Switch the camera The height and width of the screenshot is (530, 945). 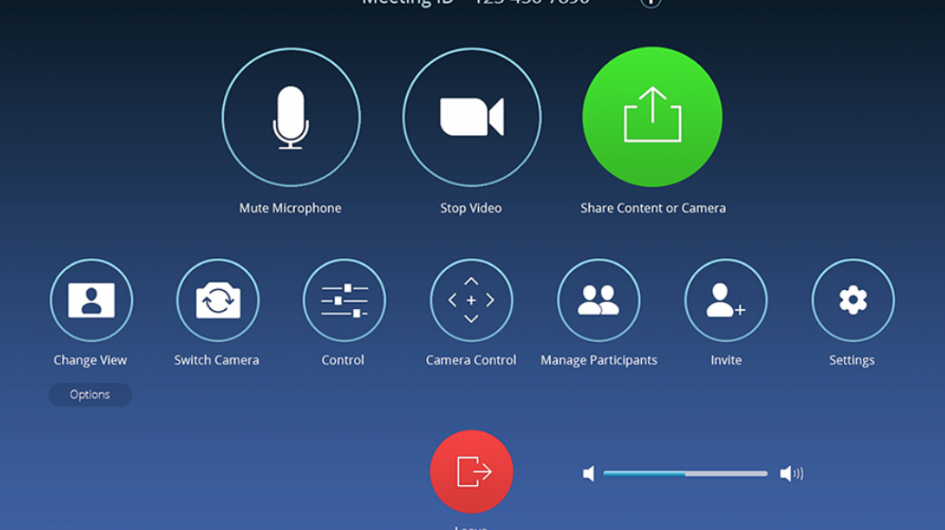coord(218,300)
